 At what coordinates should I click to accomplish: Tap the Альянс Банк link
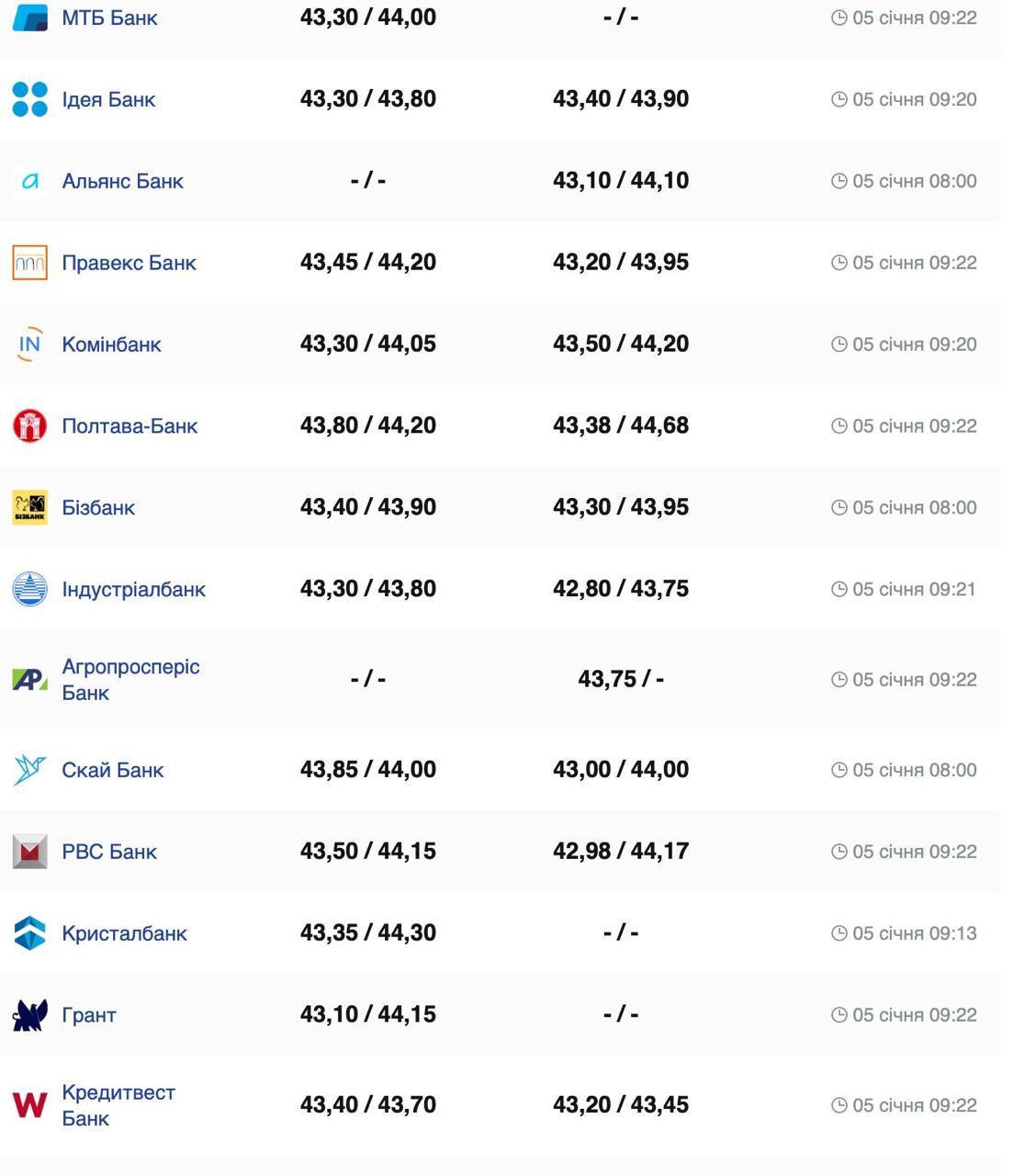122,181
